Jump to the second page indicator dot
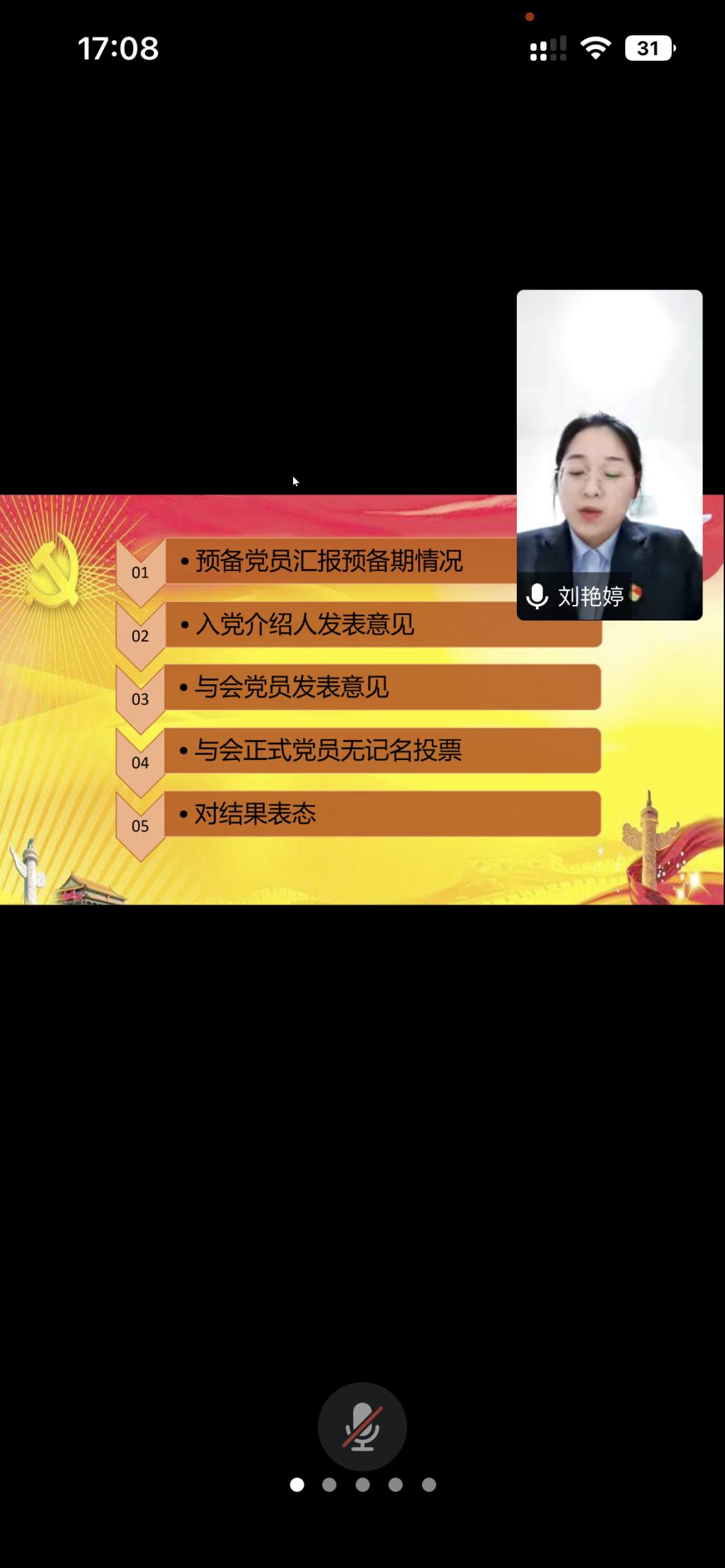The height and width of the screenshot is (1568, 725). (x=329, y=1485)
